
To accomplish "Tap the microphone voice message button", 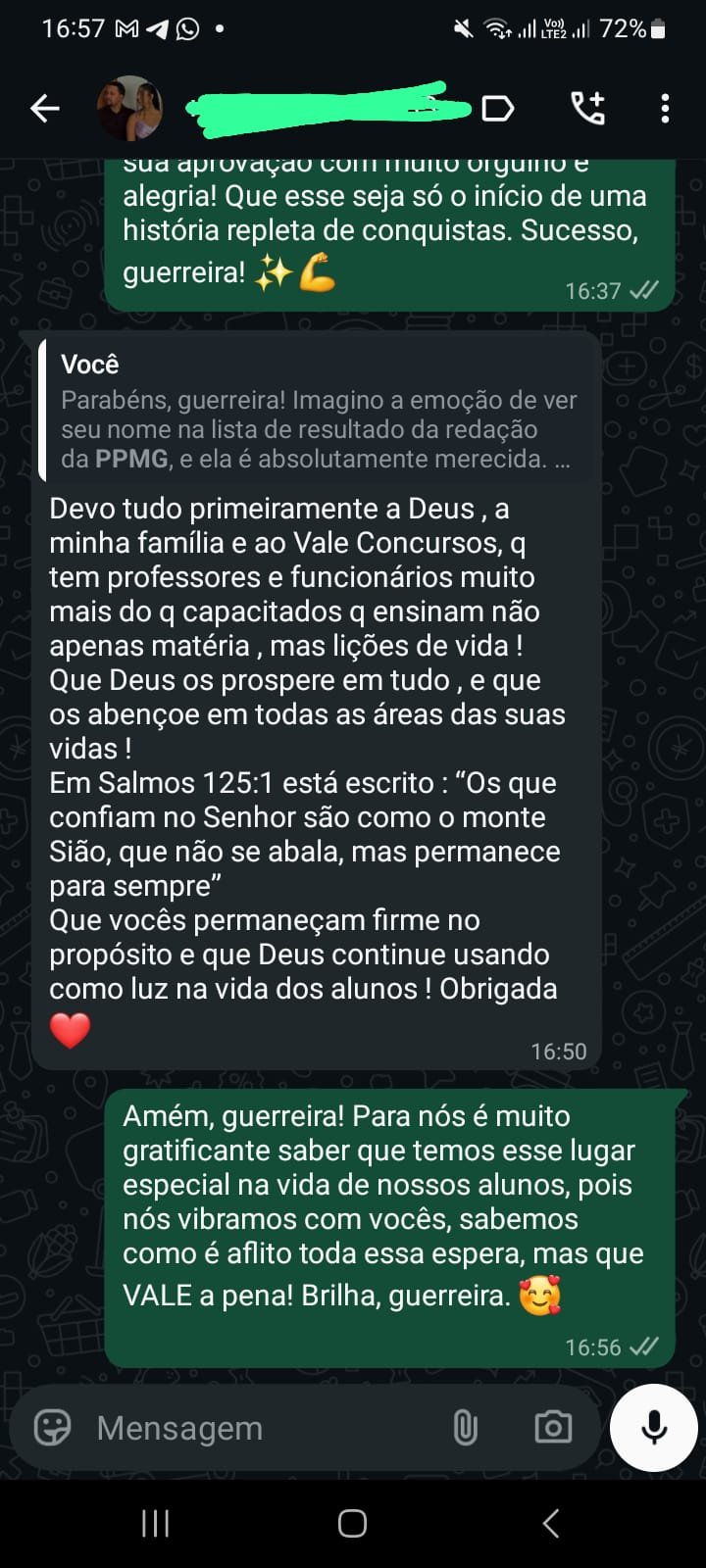I will coord(654,1428).
